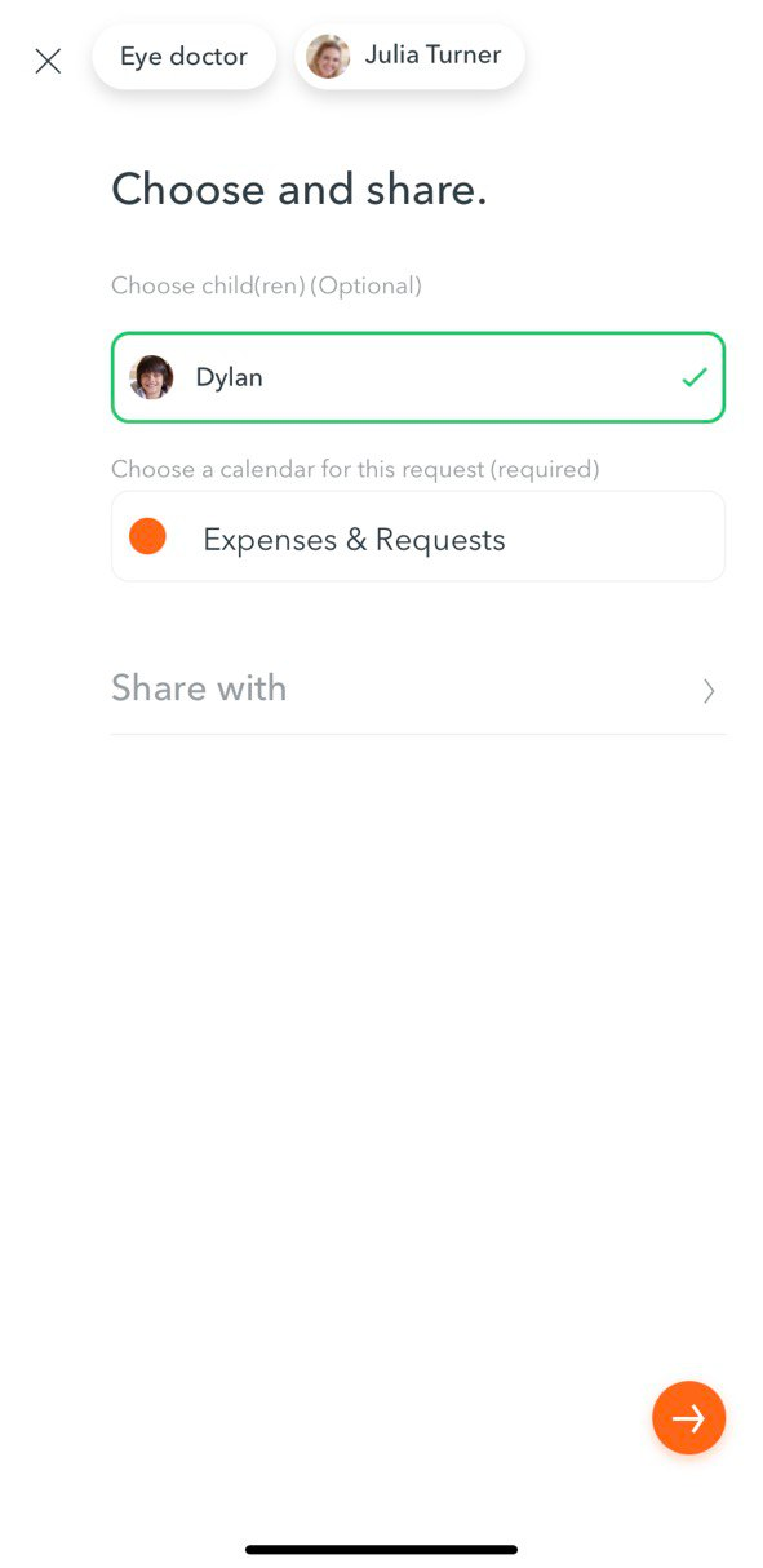Screen dimensions: 763x1568
Task: Continue with the orange arrow button
Action: (x=689, y=1418)
